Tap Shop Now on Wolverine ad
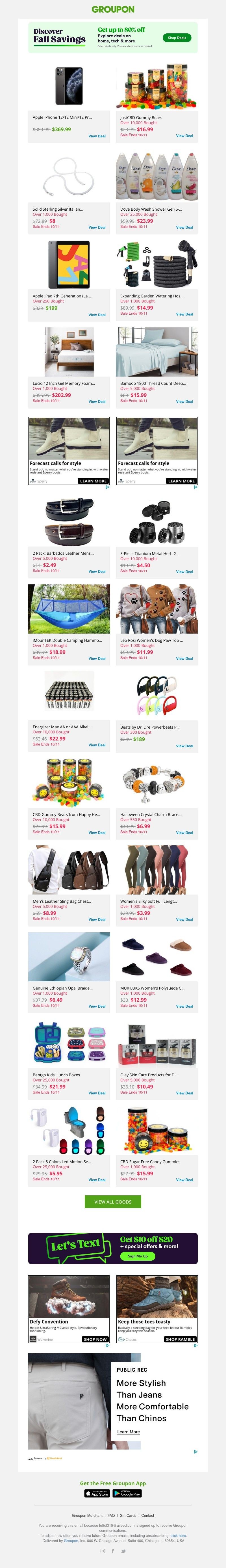226x1568 pixels. tap(95, 1339)
